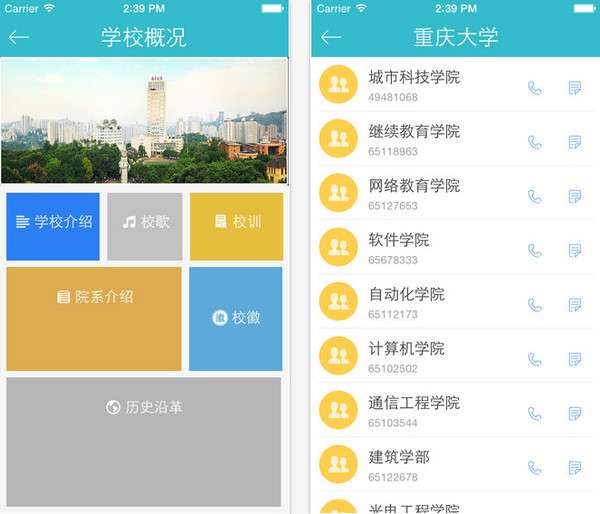This screenshot has width=600, height=514.
Task: Call 建筑学部 via the phone icon
Action: tap(534, 467)
